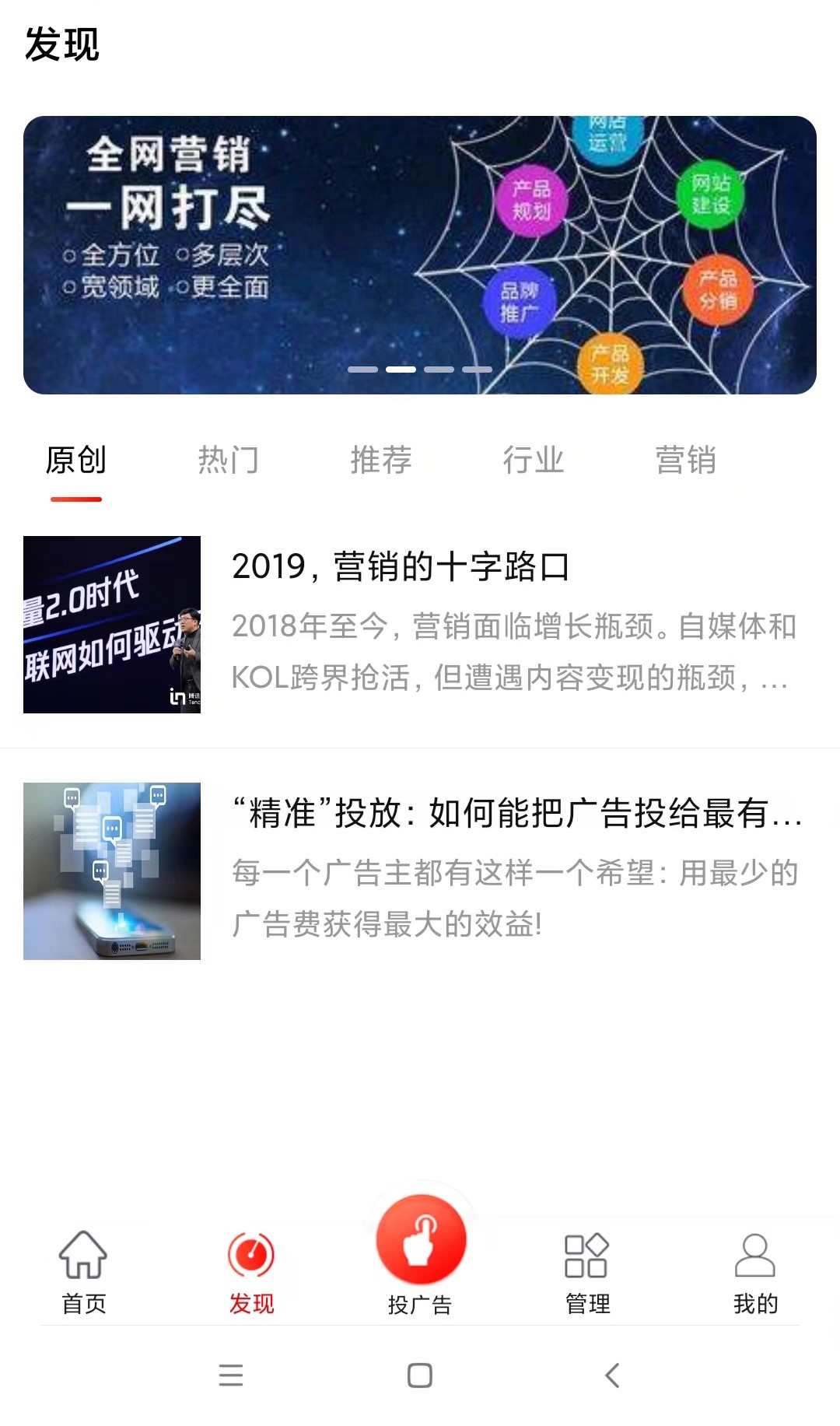Read the “精准”投放 advertising article

420,871
